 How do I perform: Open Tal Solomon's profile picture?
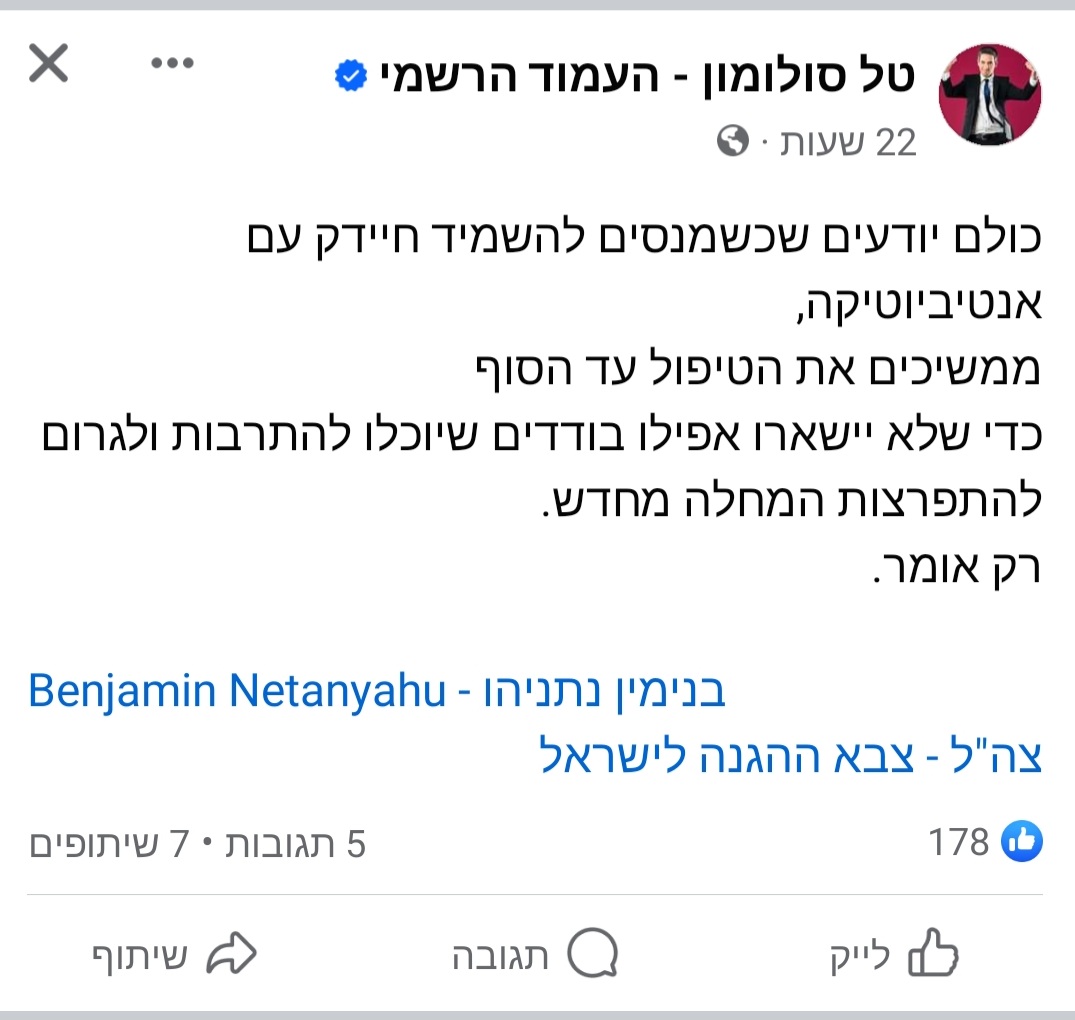990,94
